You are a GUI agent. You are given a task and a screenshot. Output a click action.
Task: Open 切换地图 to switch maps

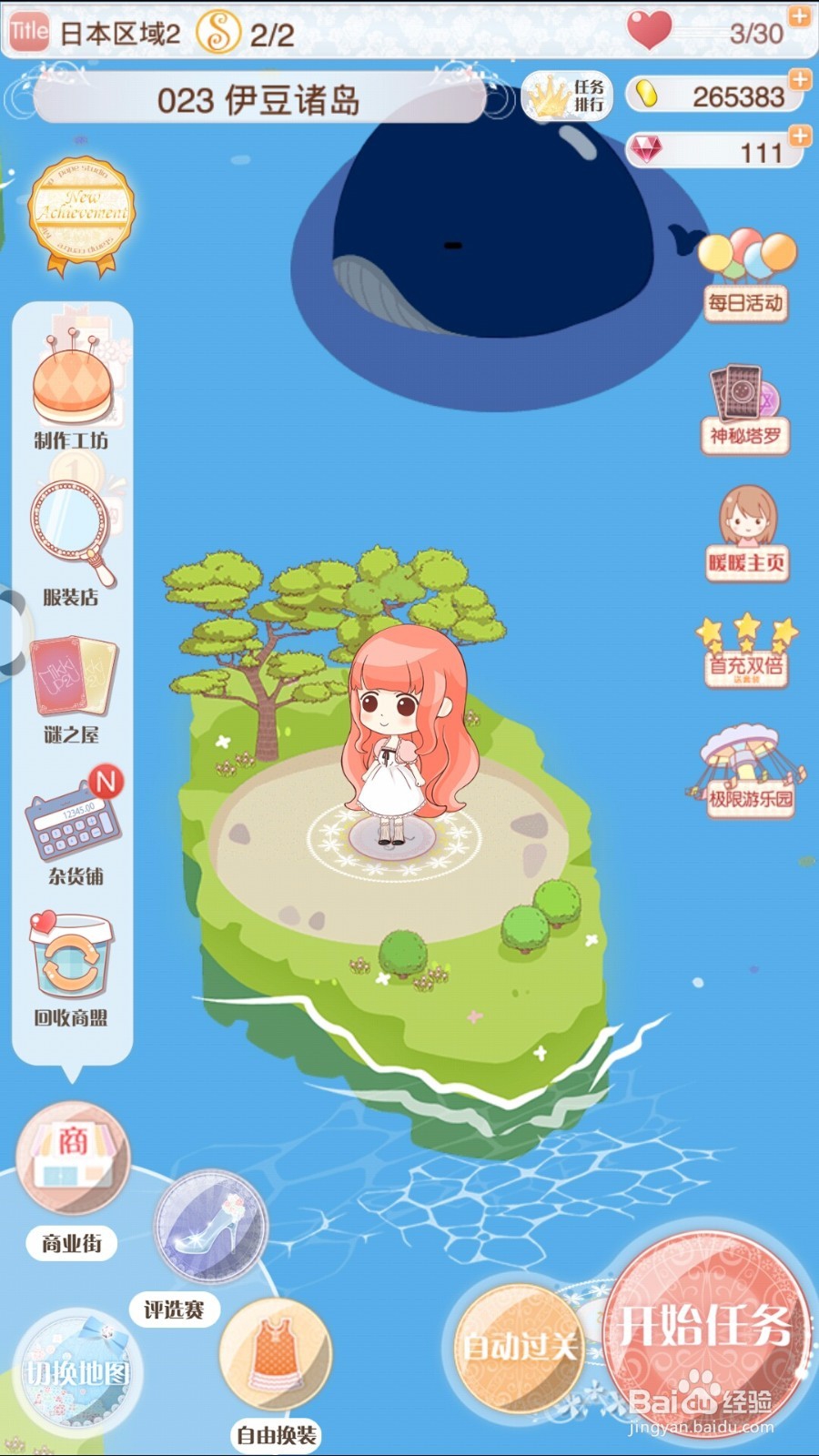point(77,1374)
